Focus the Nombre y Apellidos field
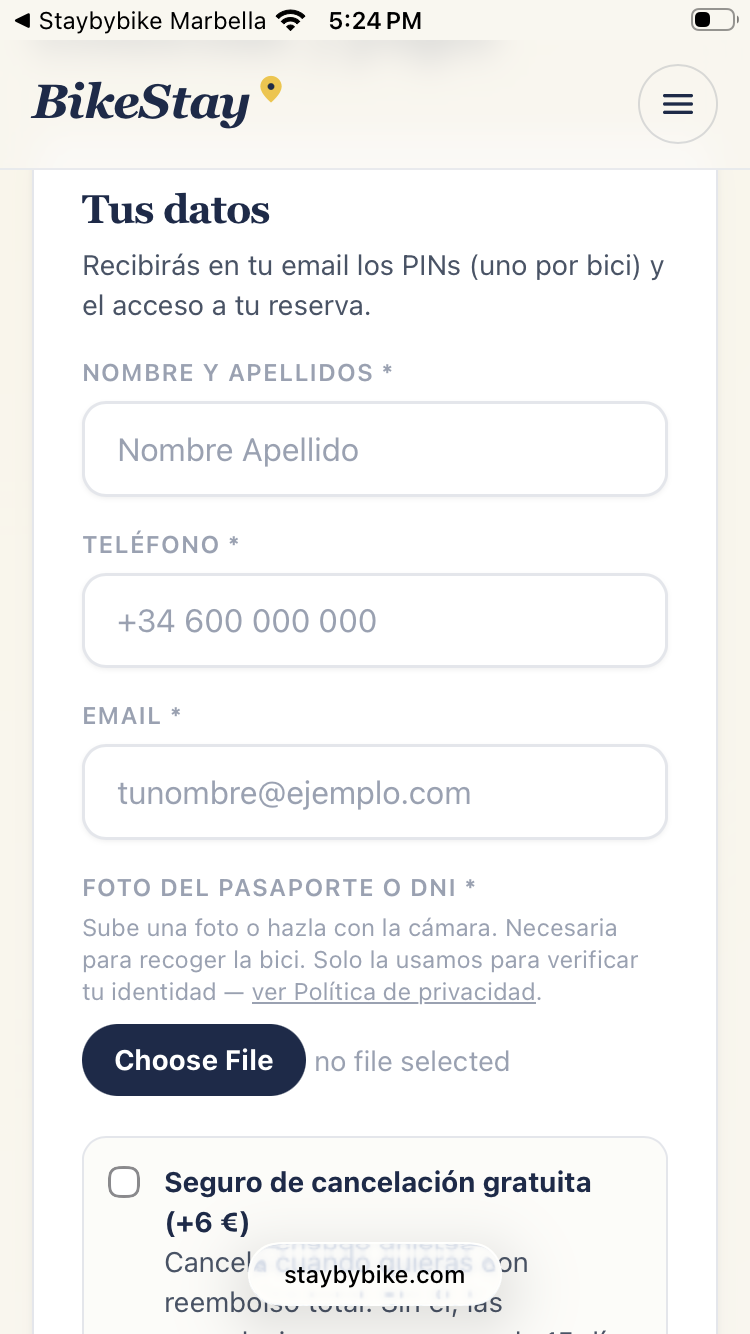 (x=375, y=449)
